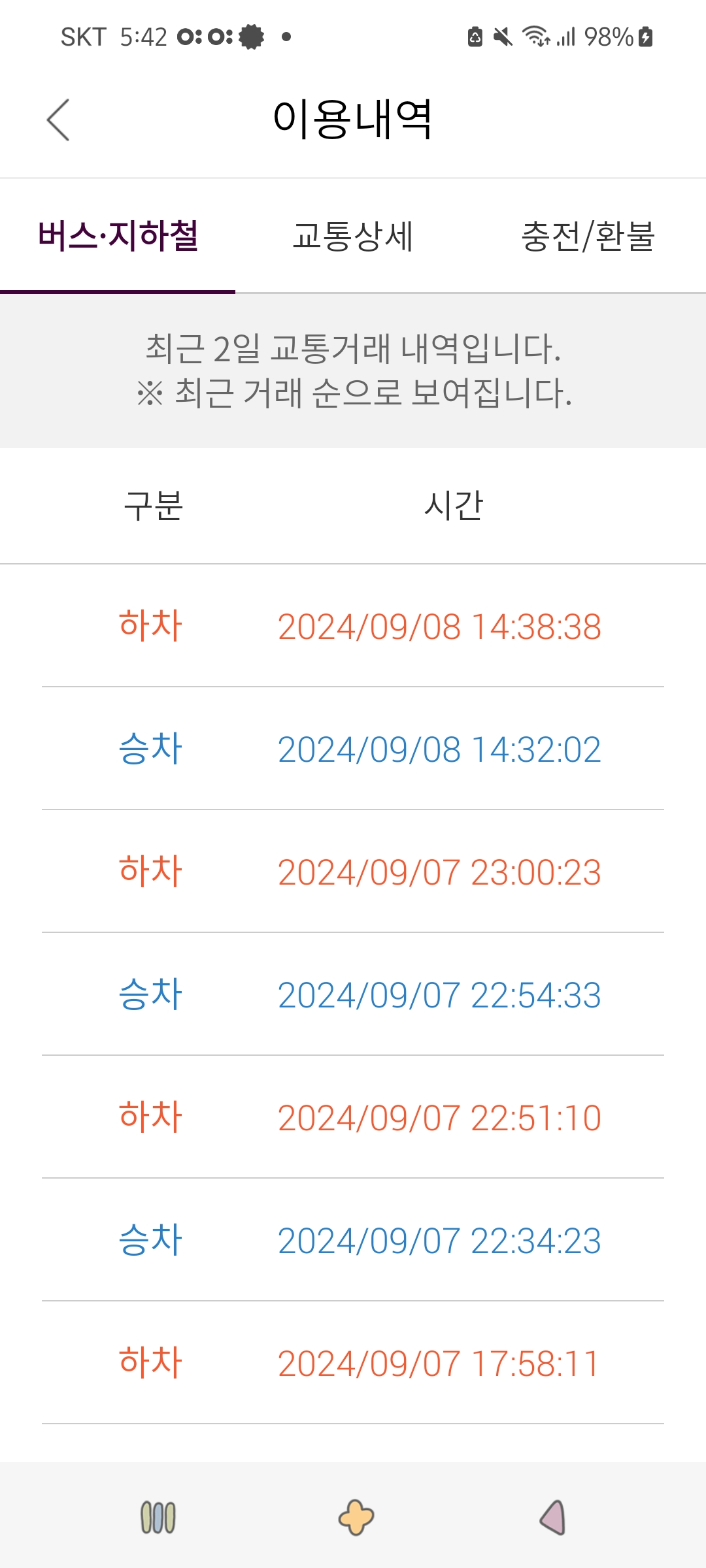Go back from the 이용내역 screen
Image resolution: width=706 pixels, height=1568 pixels.
point(58,120)
